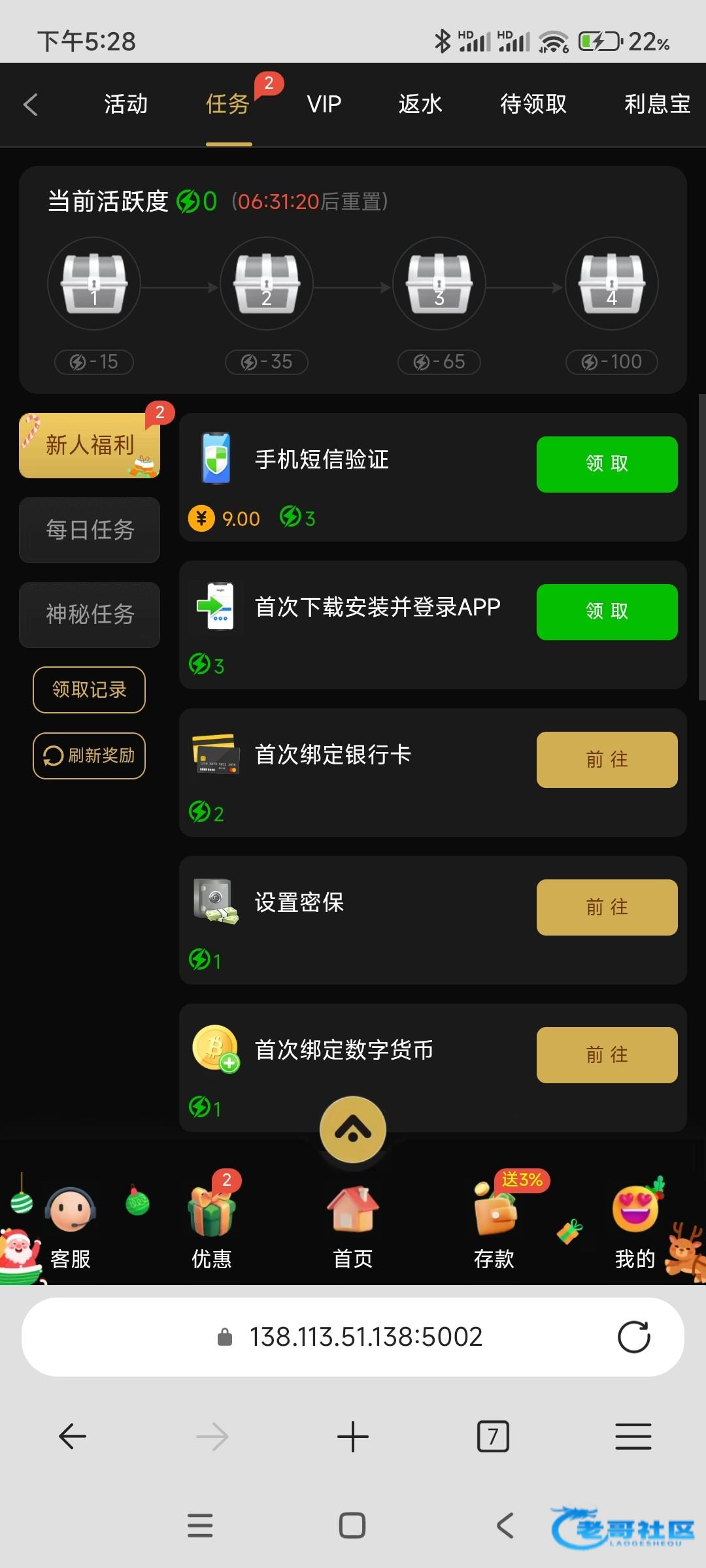
Task: Go back using the top-left arrow
Action: [31, 105]
